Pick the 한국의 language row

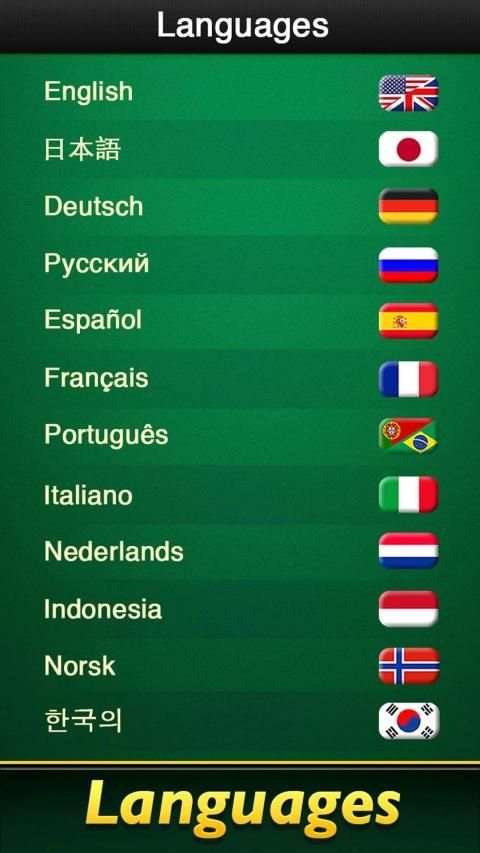240,721
